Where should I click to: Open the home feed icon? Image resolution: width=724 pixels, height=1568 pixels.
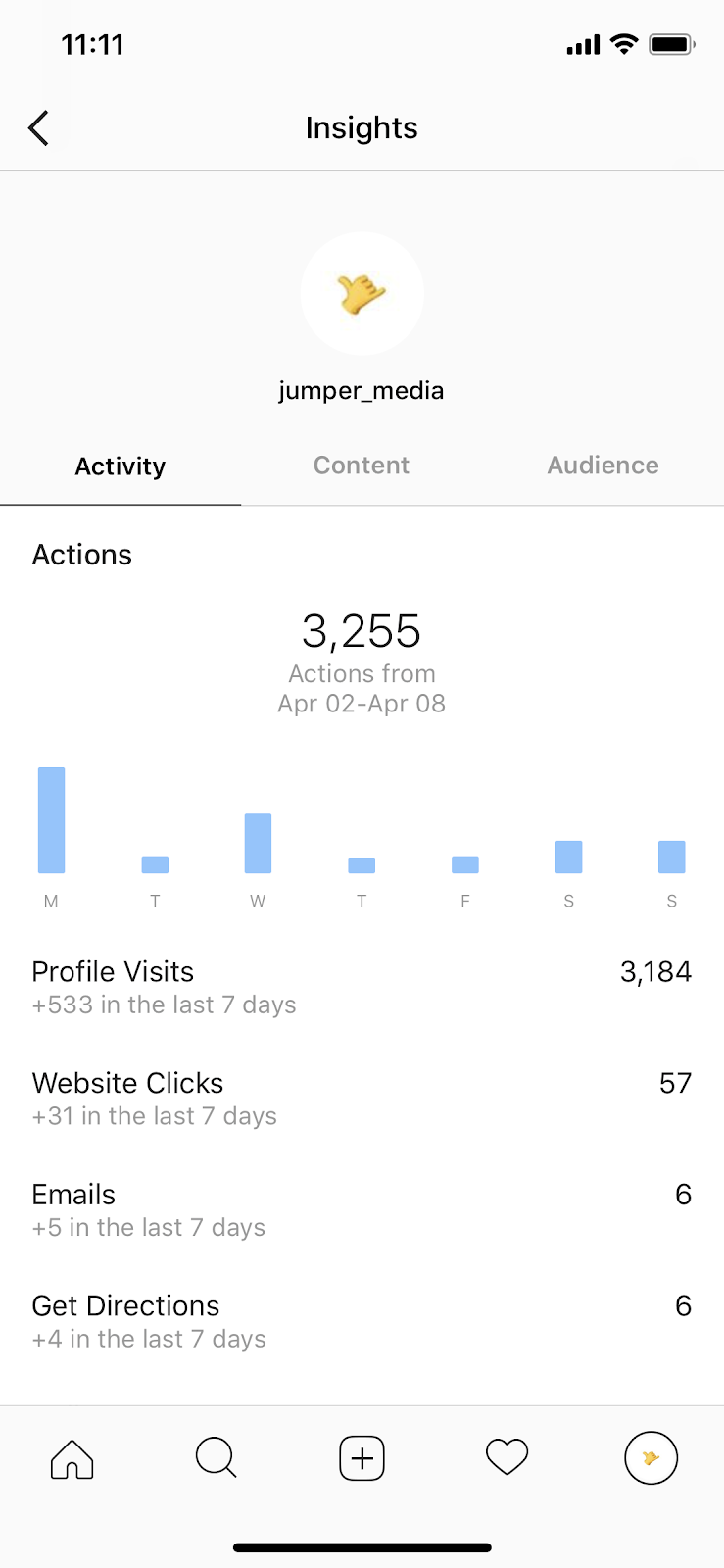[x=72, y=1458]
